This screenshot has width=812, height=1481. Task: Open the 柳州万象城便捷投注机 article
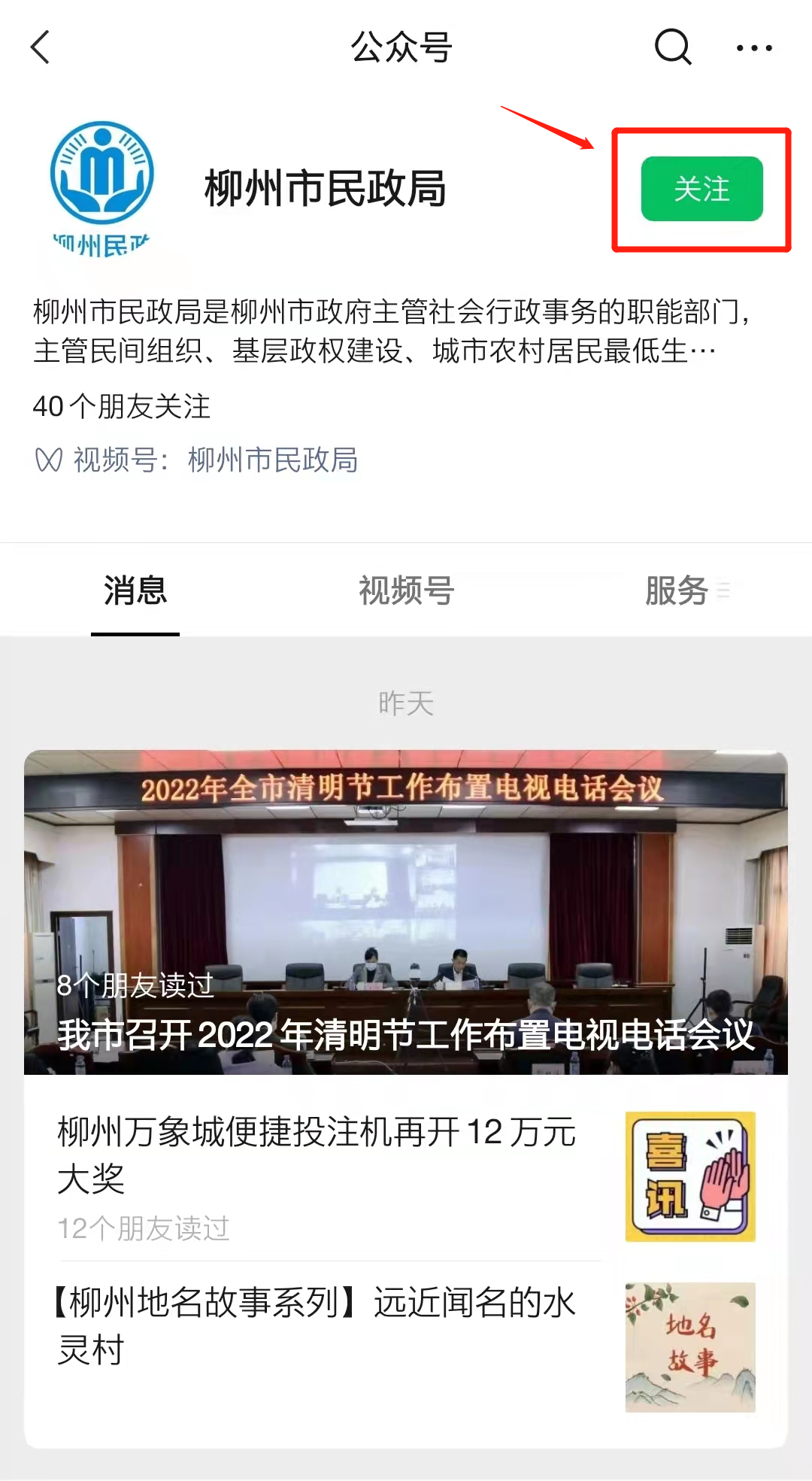point(406,1177)
